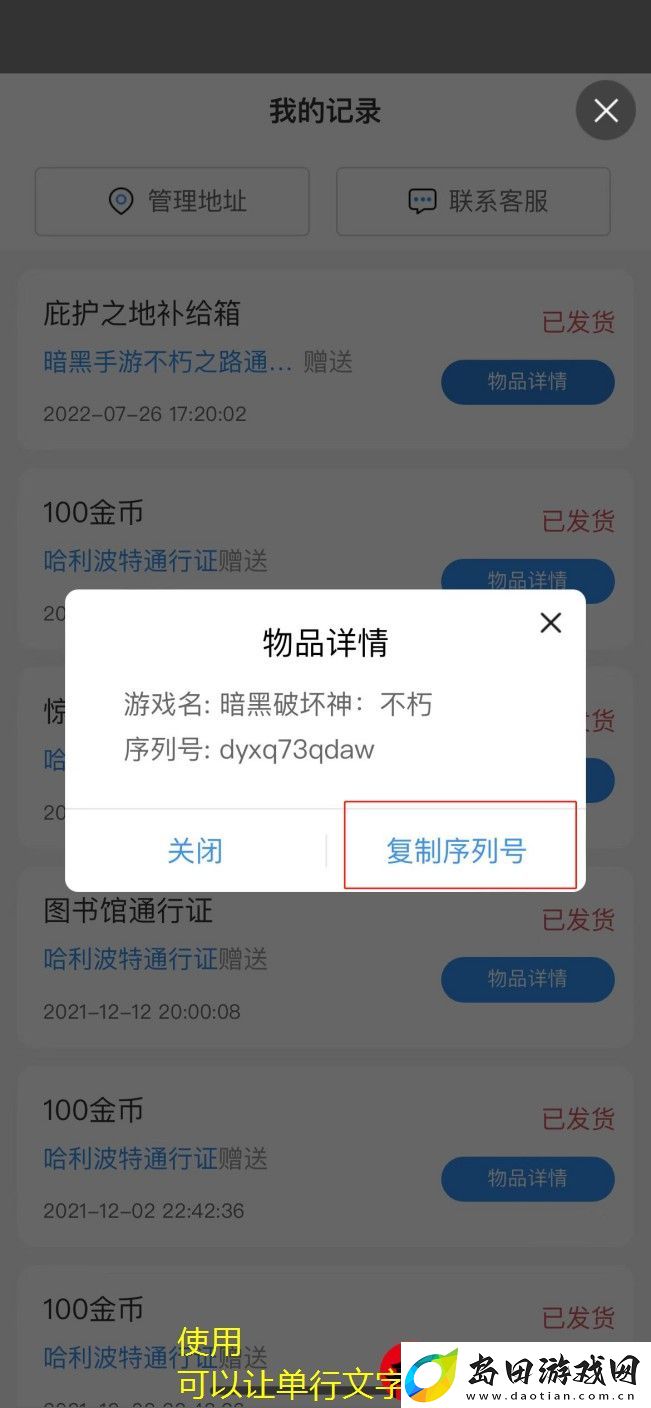View 物品详情 for 图书馆通行证
This screenshot has width=651, height=1408.
(528, 979)
